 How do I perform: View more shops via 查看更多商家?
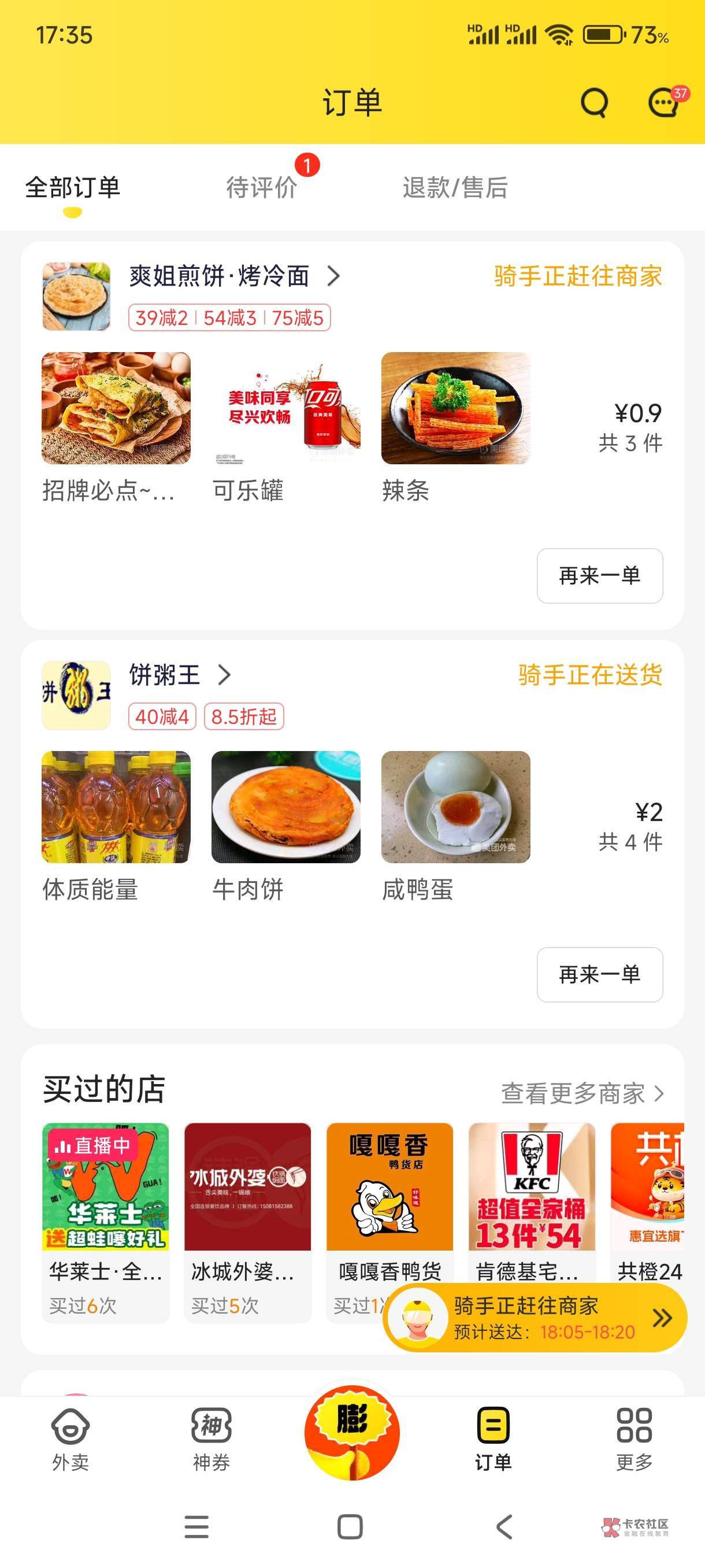pos(581,1094)
